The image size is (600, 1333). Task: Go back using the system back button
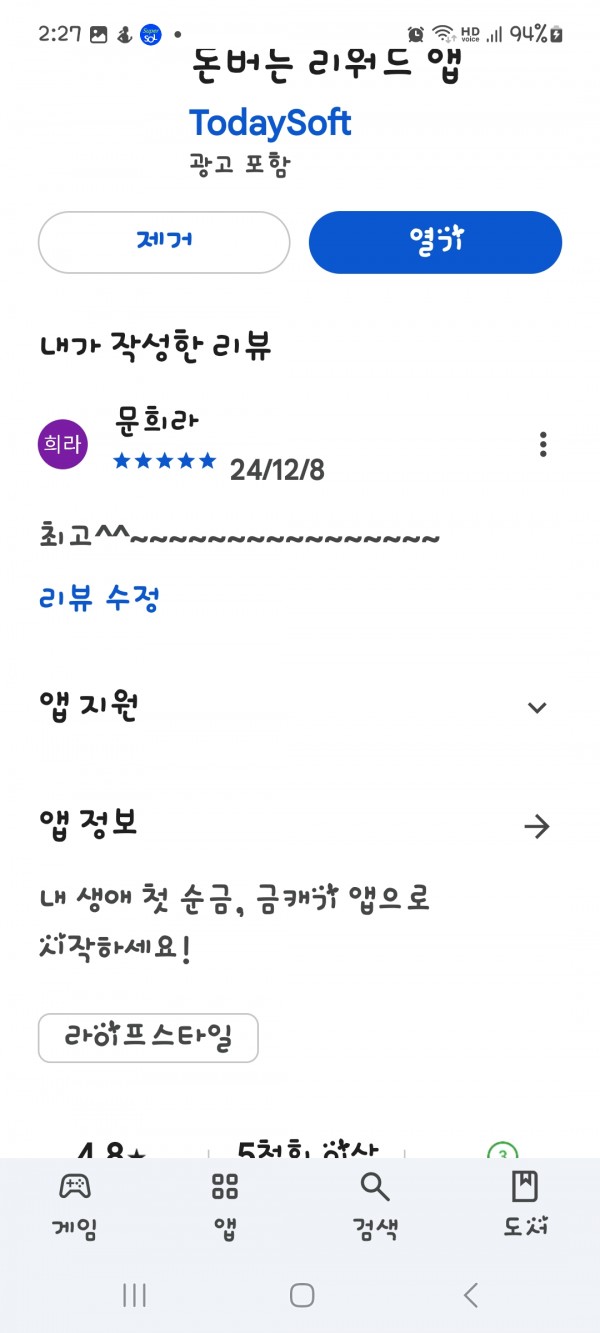471,1295
